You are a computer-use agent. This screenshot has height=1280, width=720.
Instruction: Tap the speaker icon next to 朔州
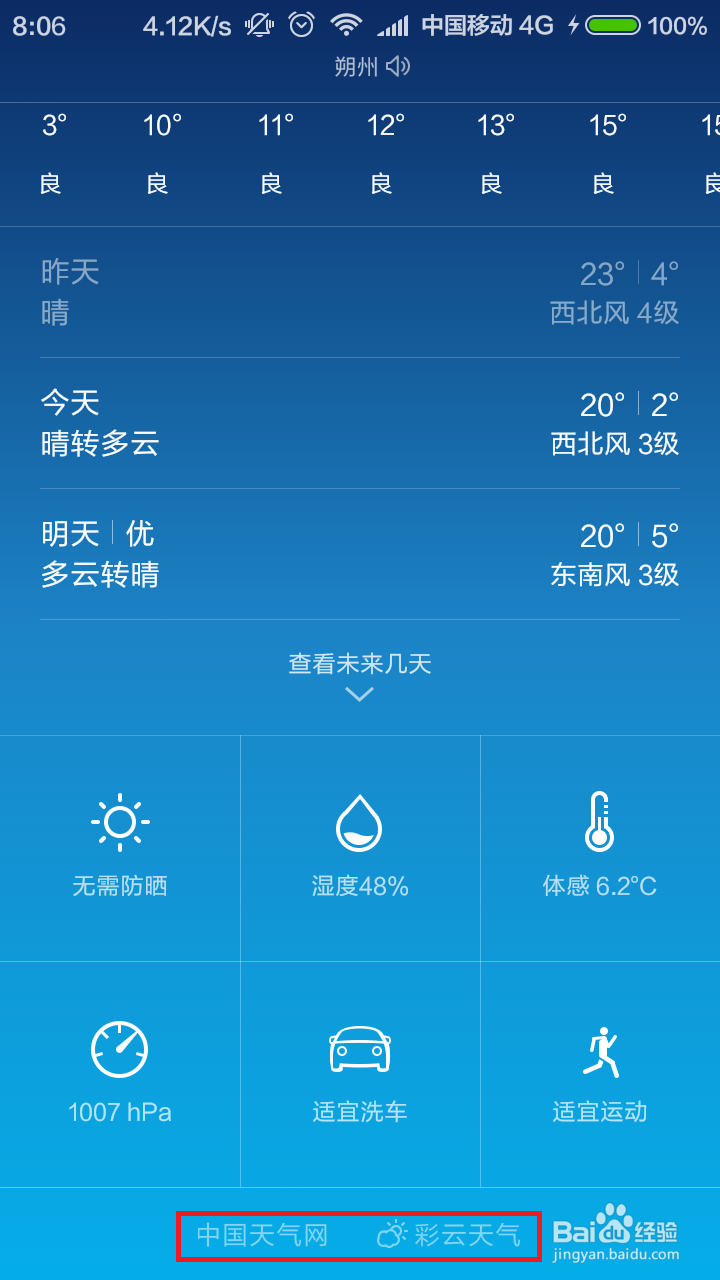[399, 67]
